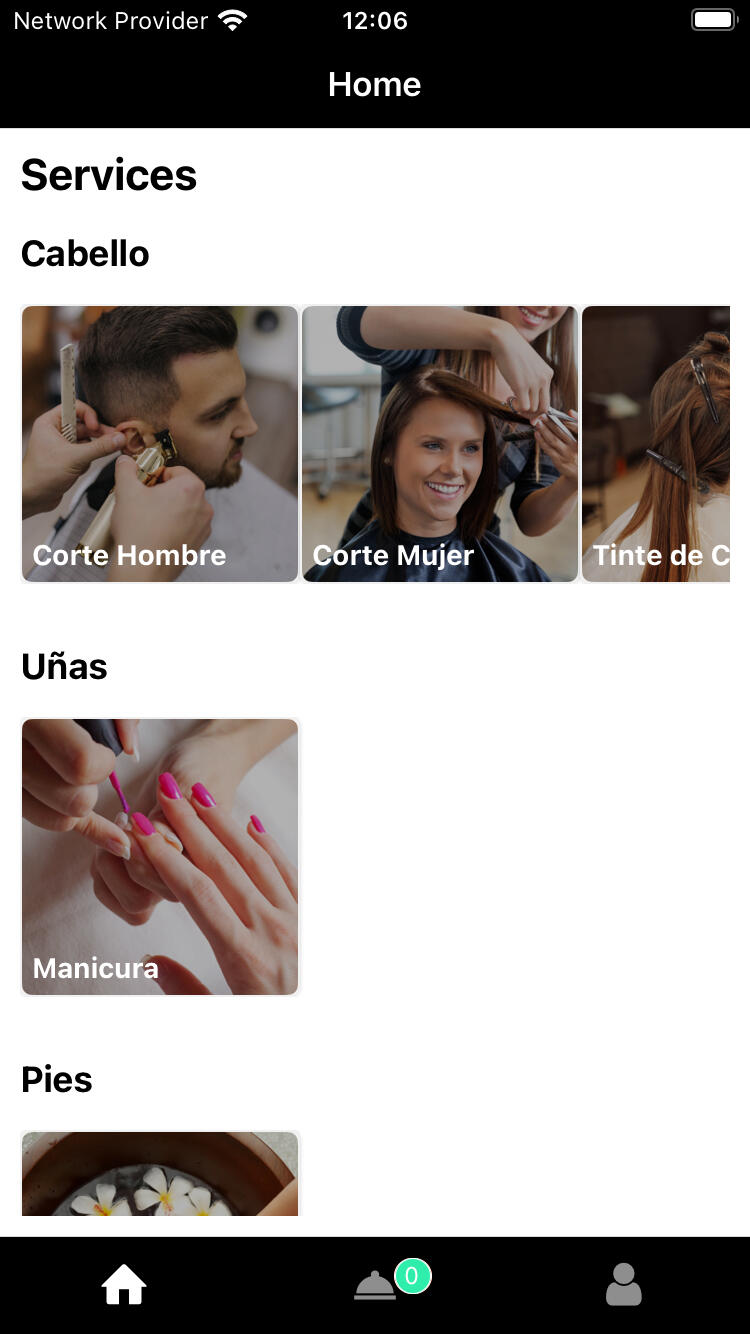Image resolution: width=750 pixels, height=1334 pixels.
Task: Open the orders bell tab
Action: 376,1285
